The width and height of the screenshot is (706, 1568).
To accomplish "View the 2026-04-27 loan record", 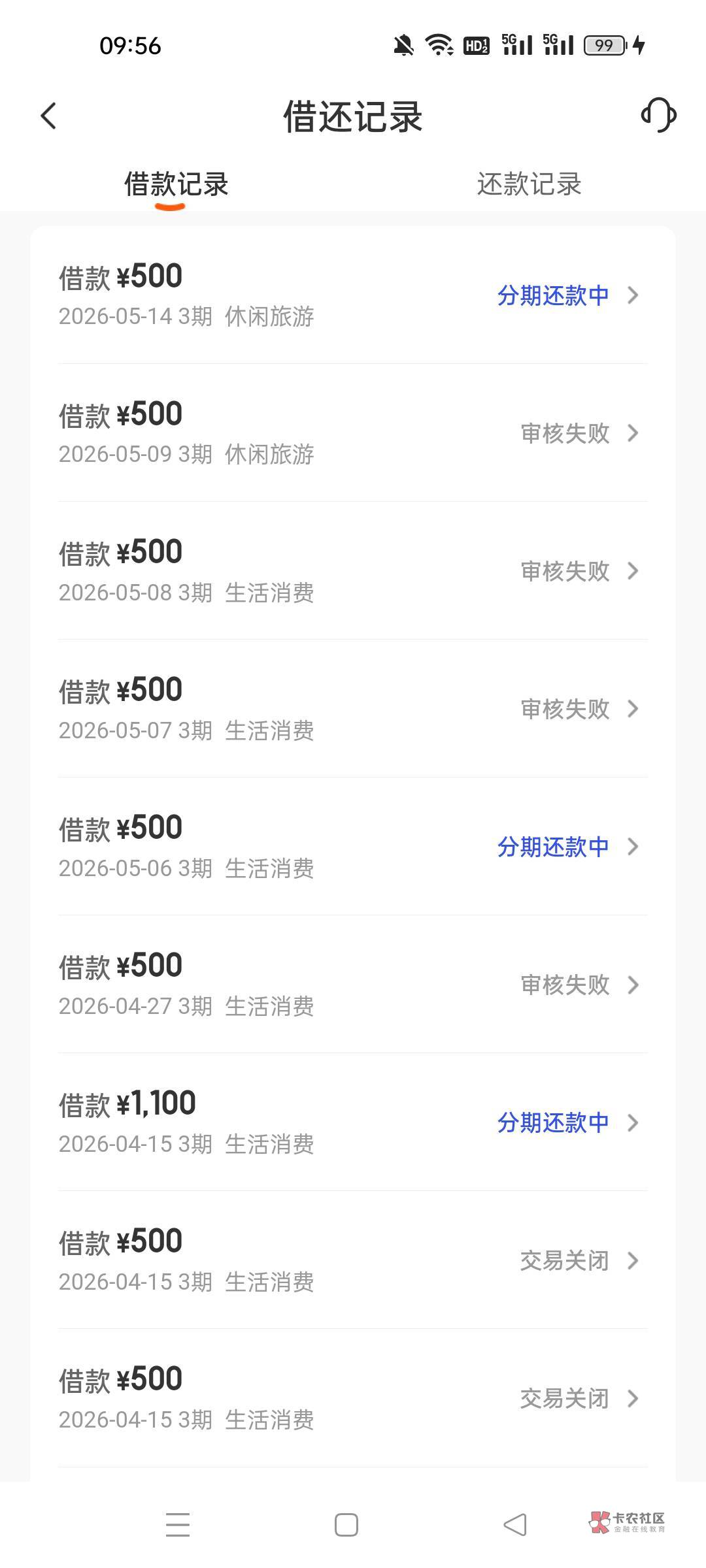I will pyautogui.click(x=353, y=984).
